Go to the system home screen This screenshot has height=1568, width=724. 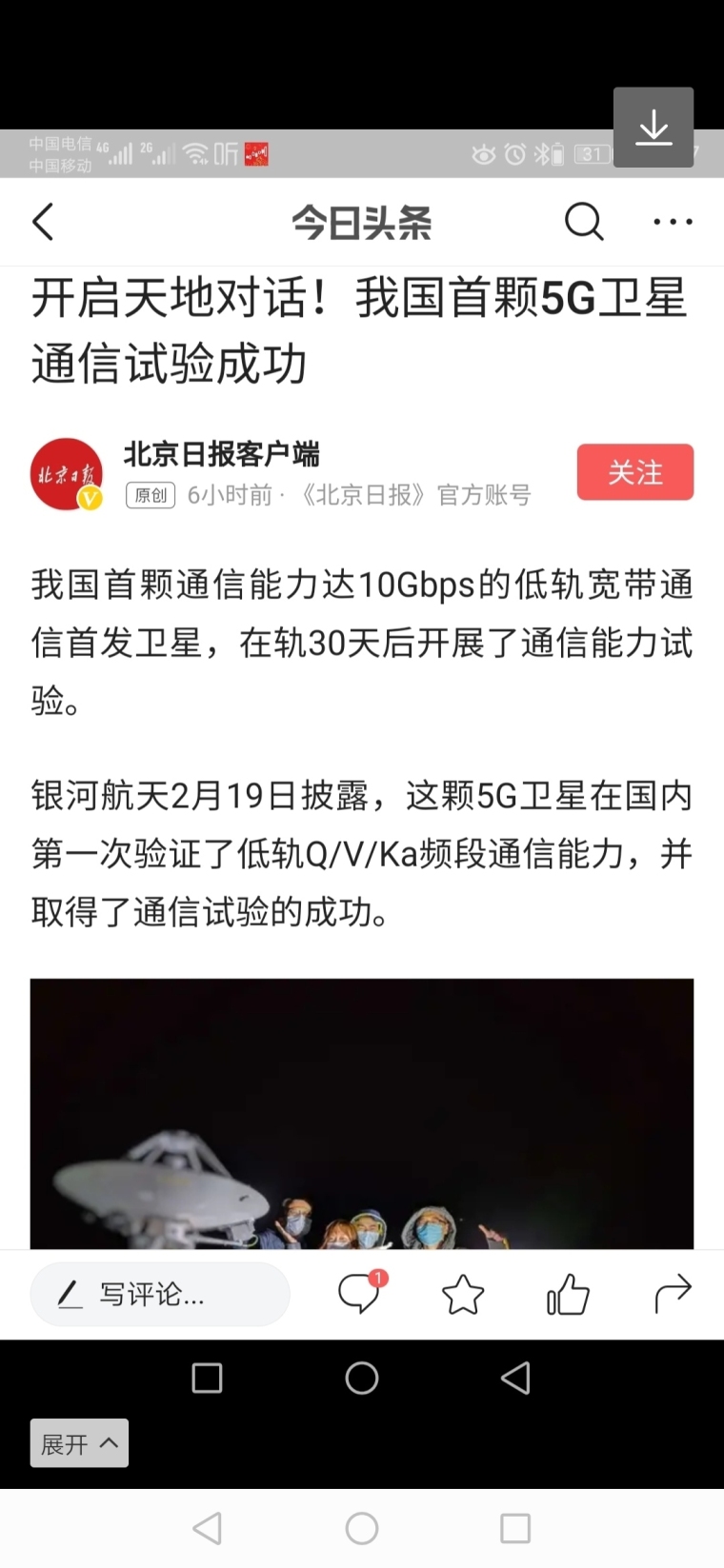pyautogui.click(x=362, y=1529)
